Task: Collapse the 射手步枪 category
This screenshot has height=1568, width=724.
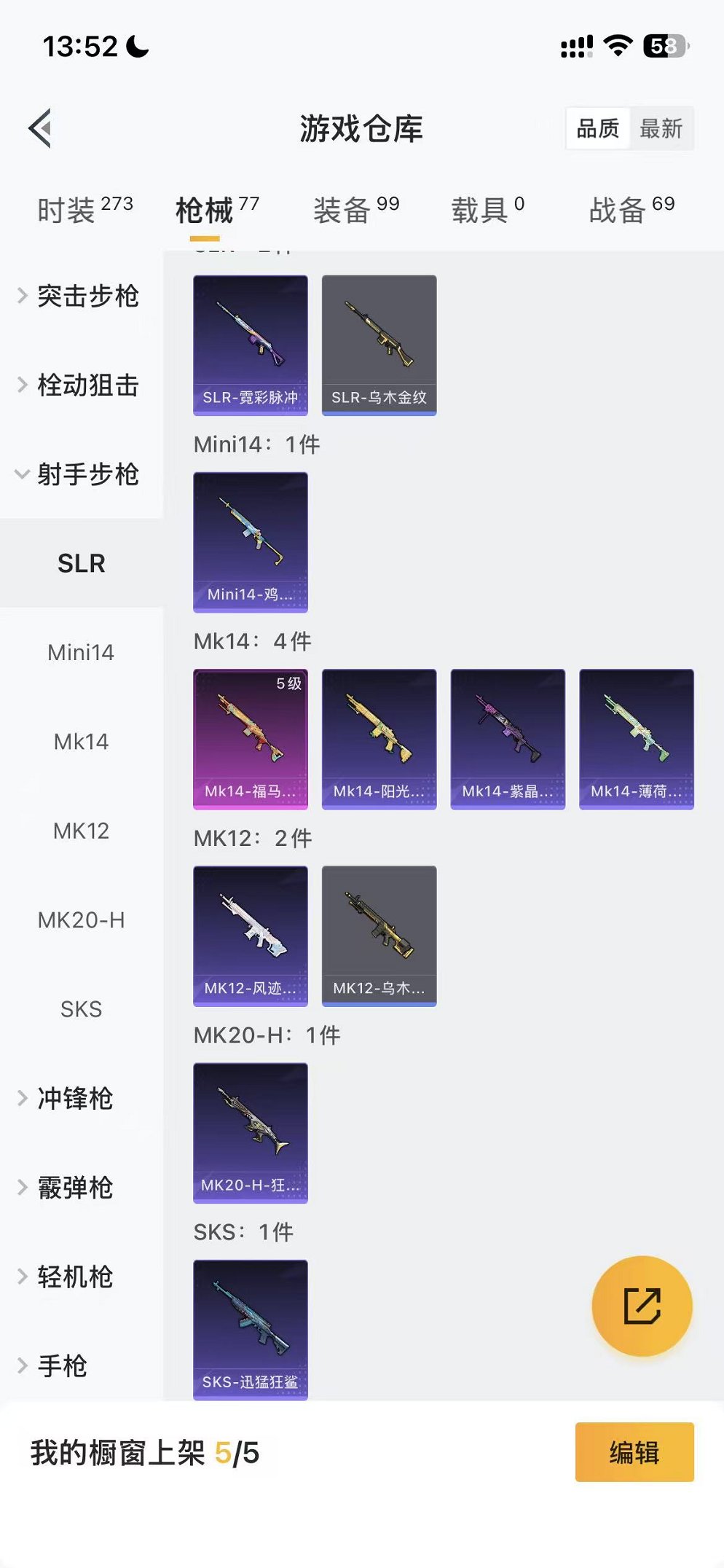Action: 82,475
